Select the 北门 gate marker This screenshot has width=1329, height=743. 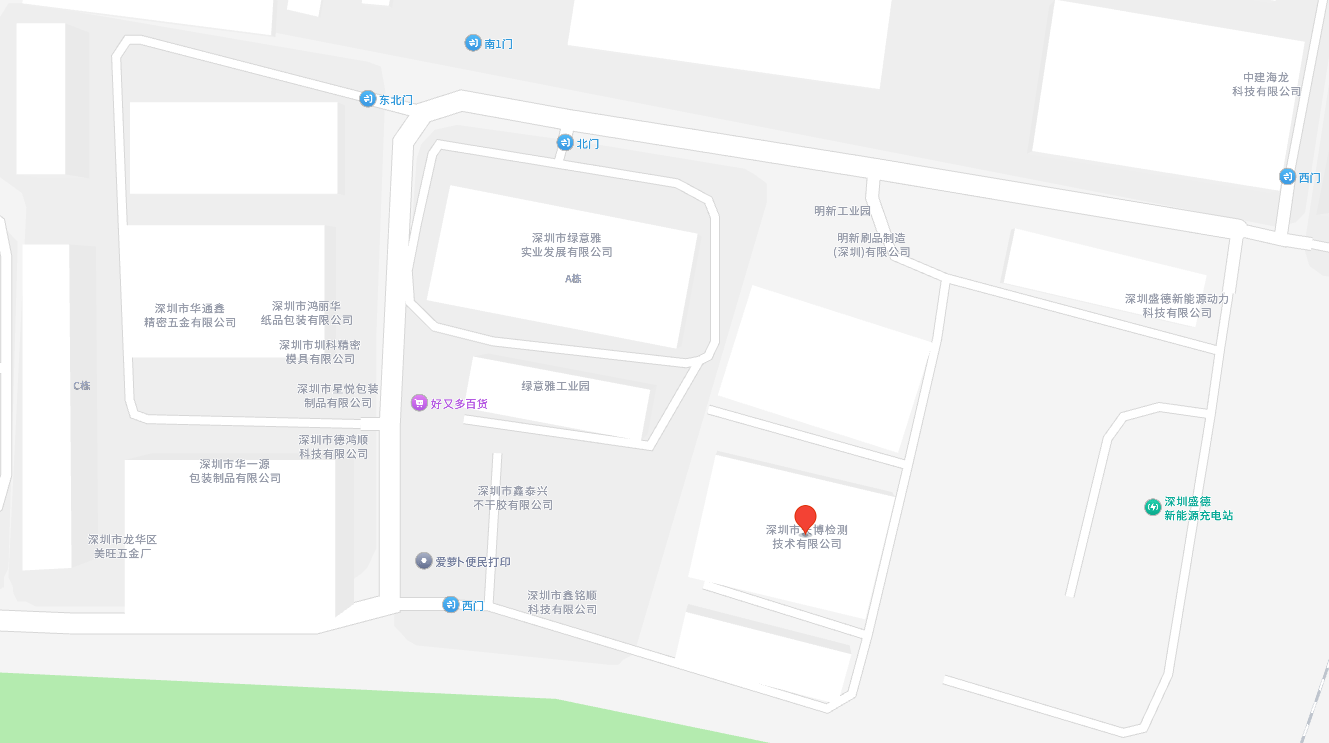(x=565, y=143)
